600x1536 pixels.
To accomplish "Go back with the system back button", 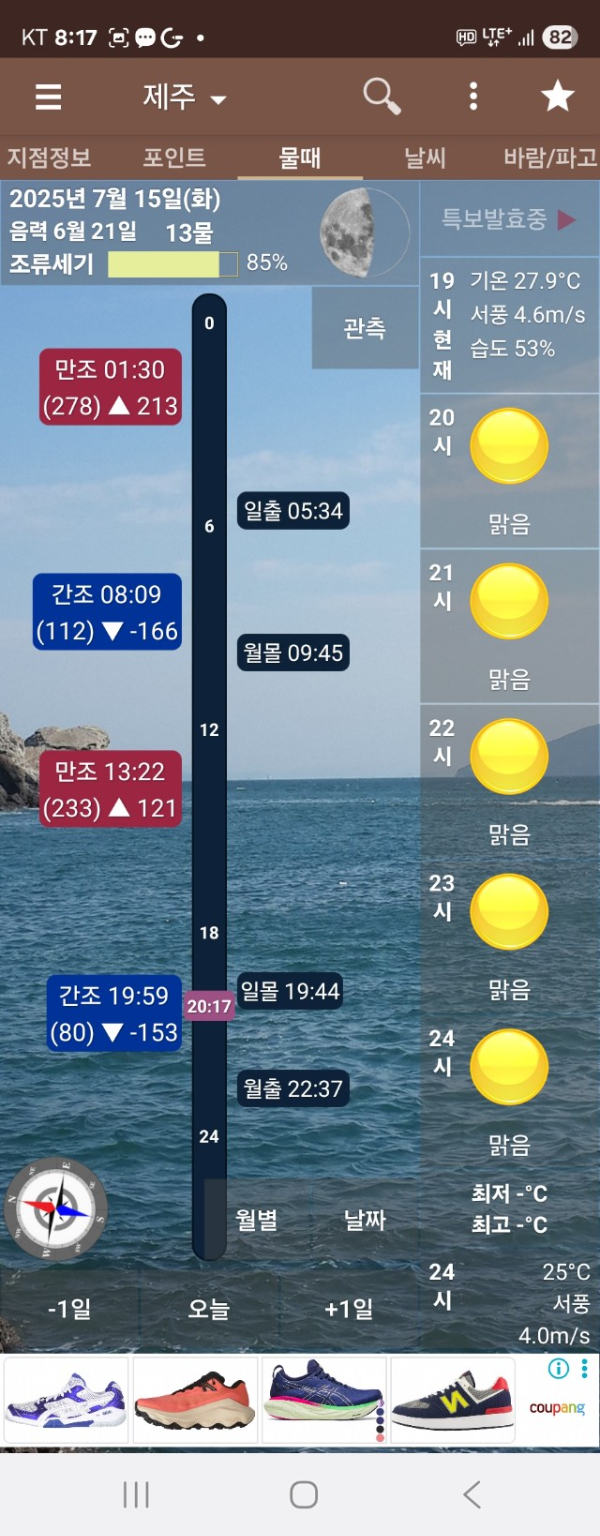I will coord(472,1495).
